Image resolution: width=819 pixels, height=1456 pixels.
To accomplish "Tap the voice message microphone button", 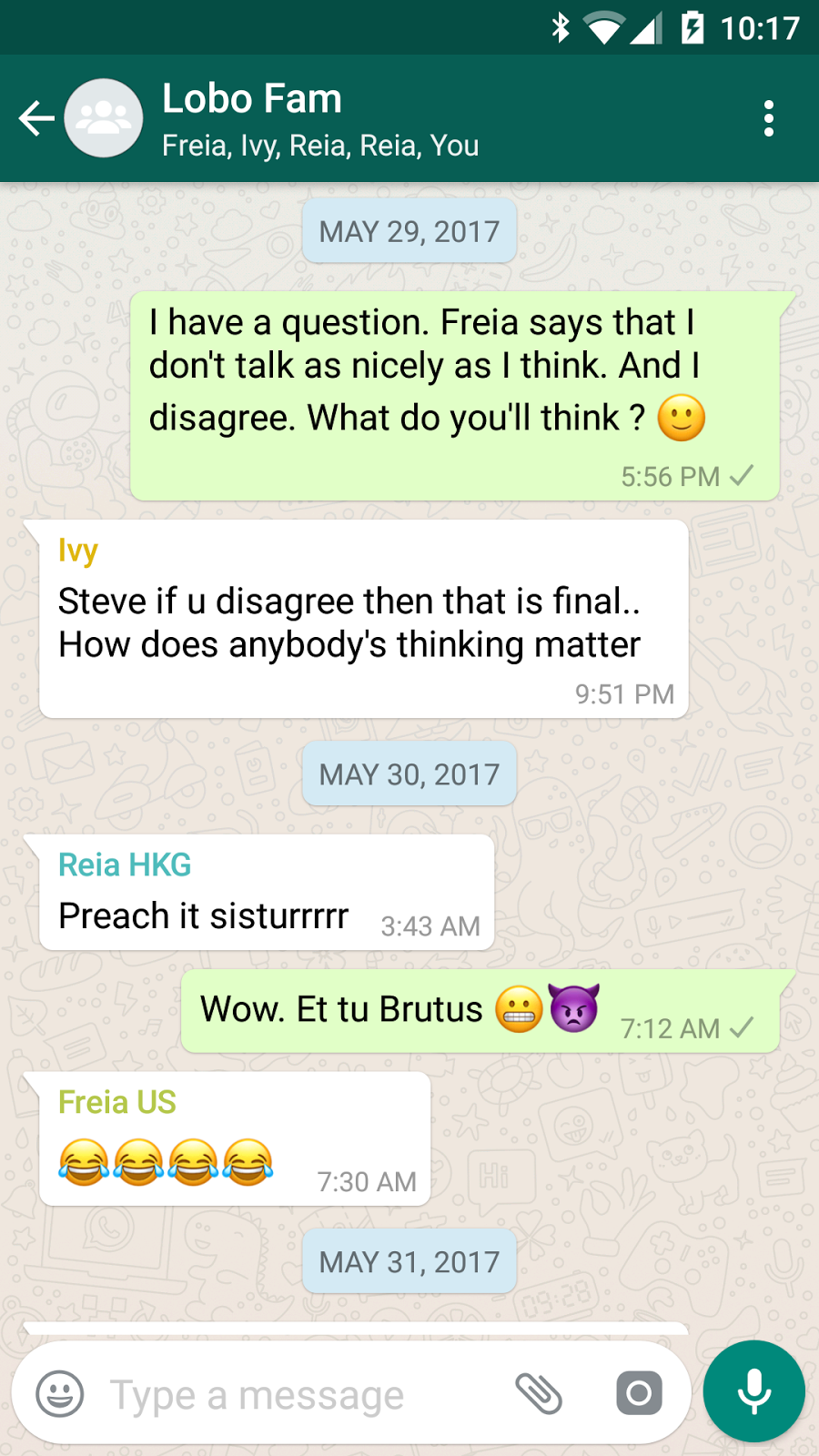I will tap(753, 1391).
